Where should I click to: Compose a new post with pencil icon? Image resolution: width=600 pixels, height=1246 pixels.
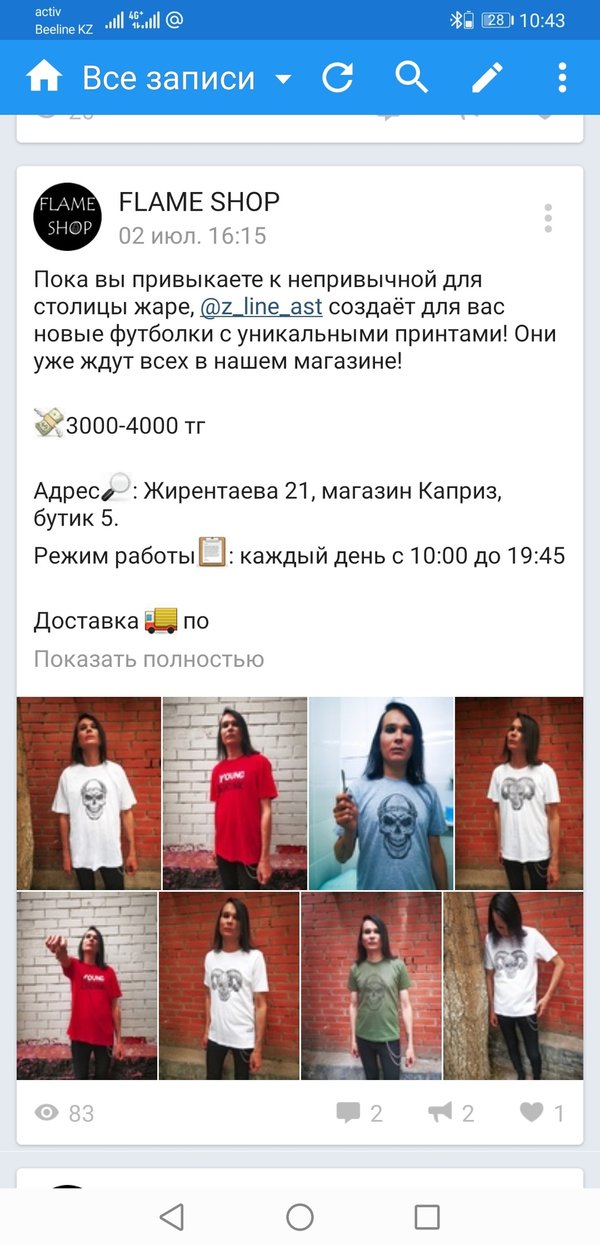487,78
